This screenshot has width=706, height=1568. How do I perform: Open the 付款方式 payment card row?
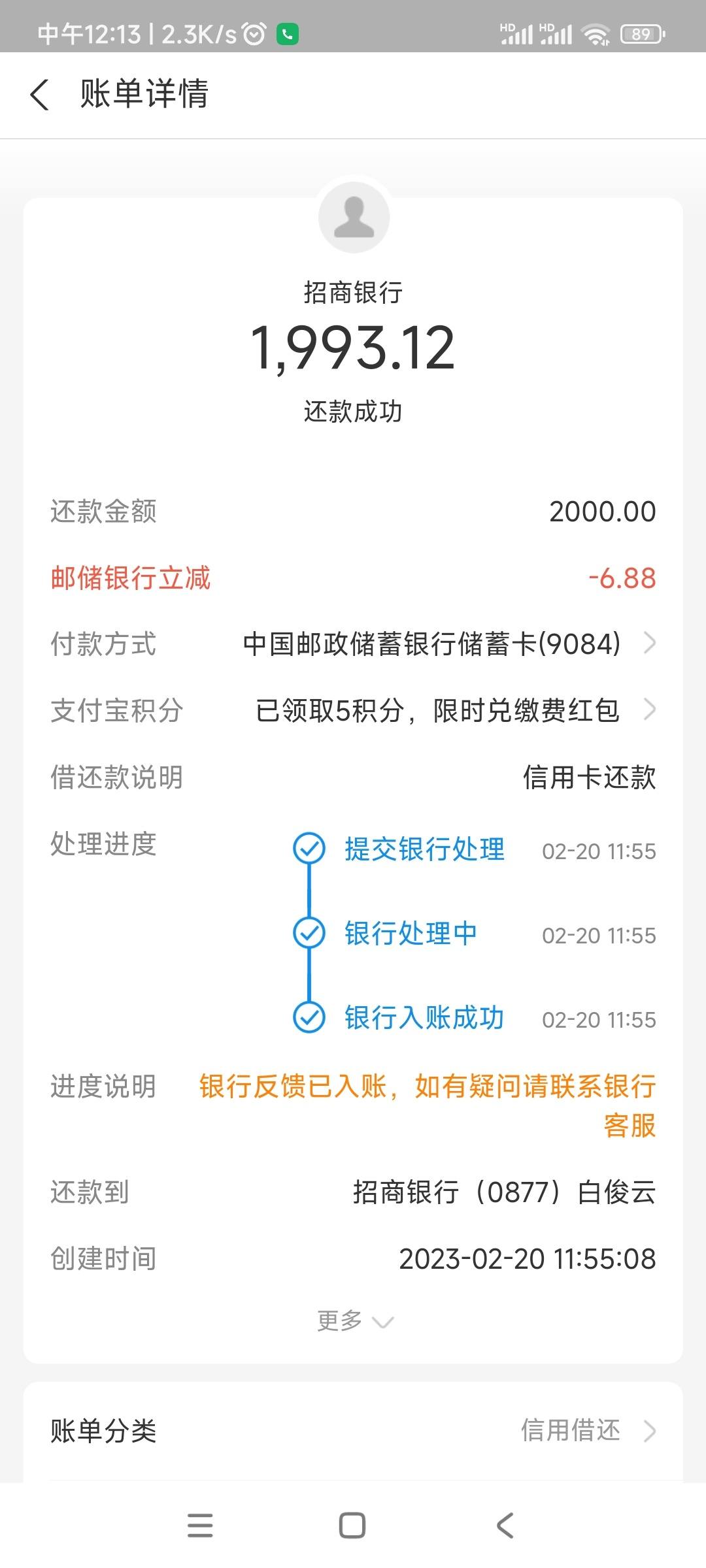tap(353, 644)
